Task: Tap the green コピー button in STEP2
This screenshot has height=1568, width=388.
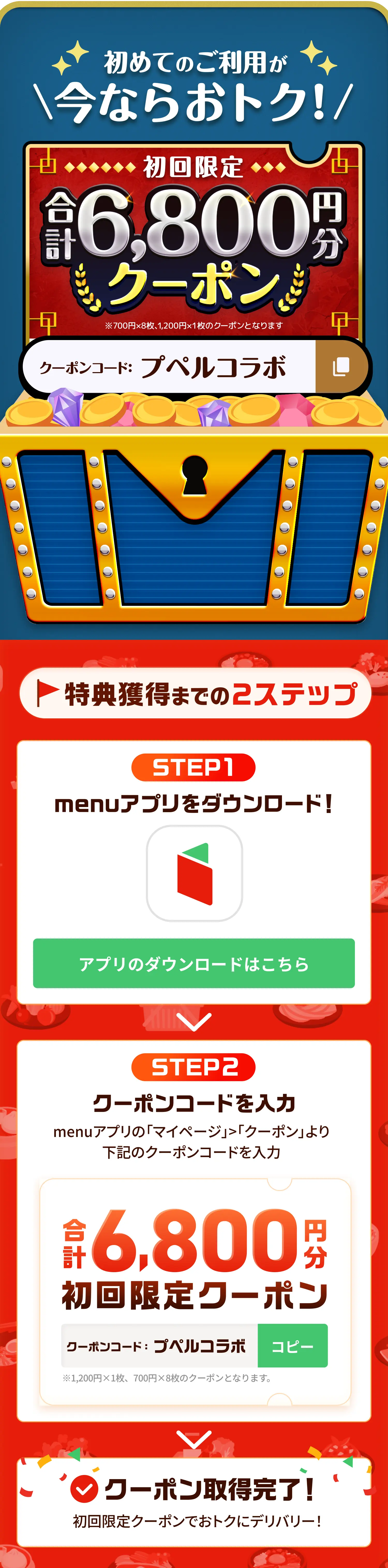Action: (292, 1346)
